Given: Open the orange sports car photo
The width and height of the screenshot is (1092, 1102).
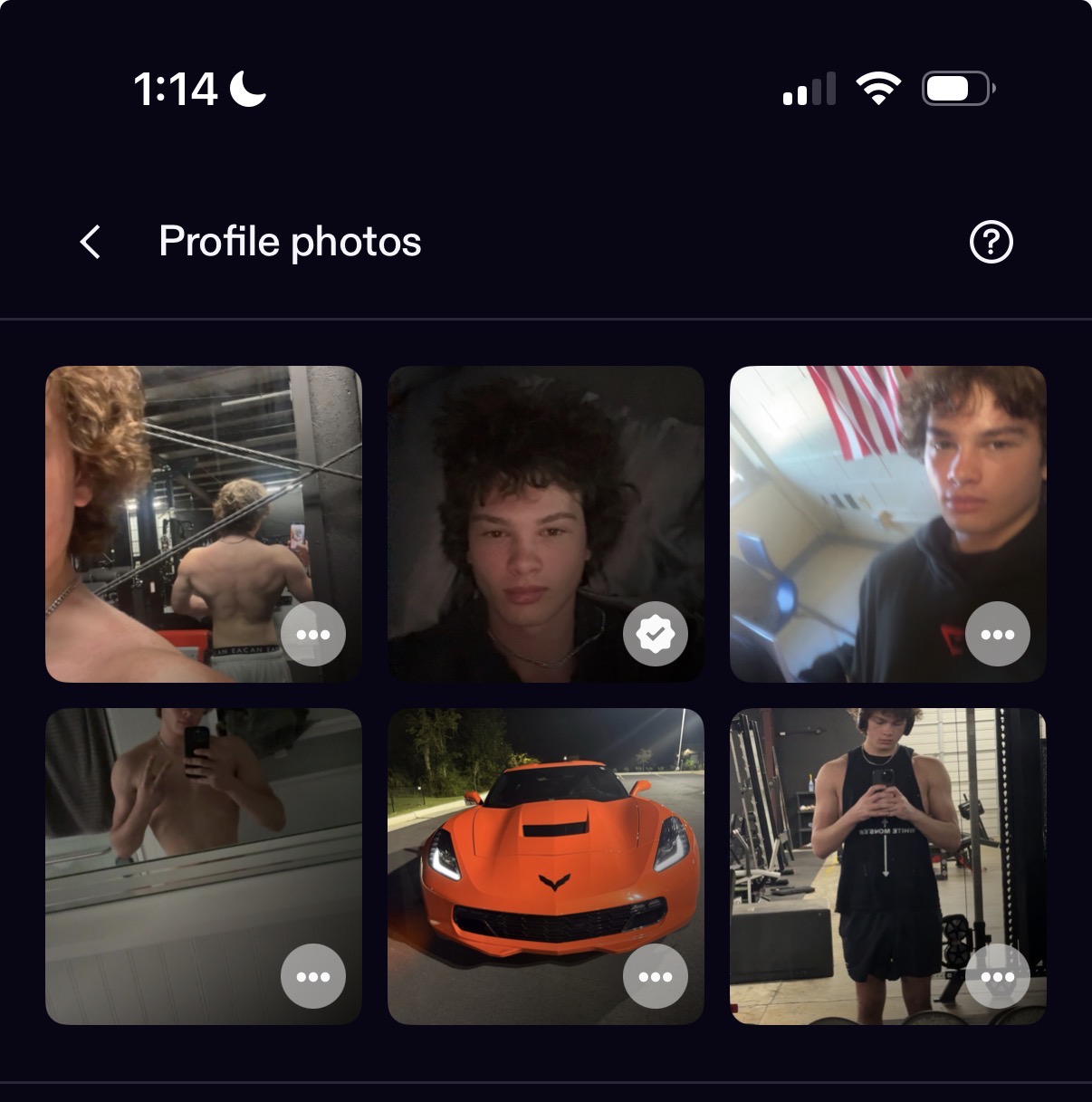Looking at the screenshot, I should [x=545, y=851].
